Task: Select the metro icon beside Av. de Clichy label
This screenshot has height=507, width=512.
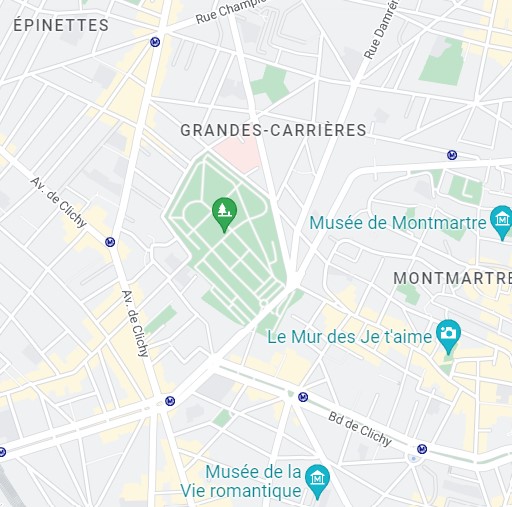Action: tap(110, 242)
